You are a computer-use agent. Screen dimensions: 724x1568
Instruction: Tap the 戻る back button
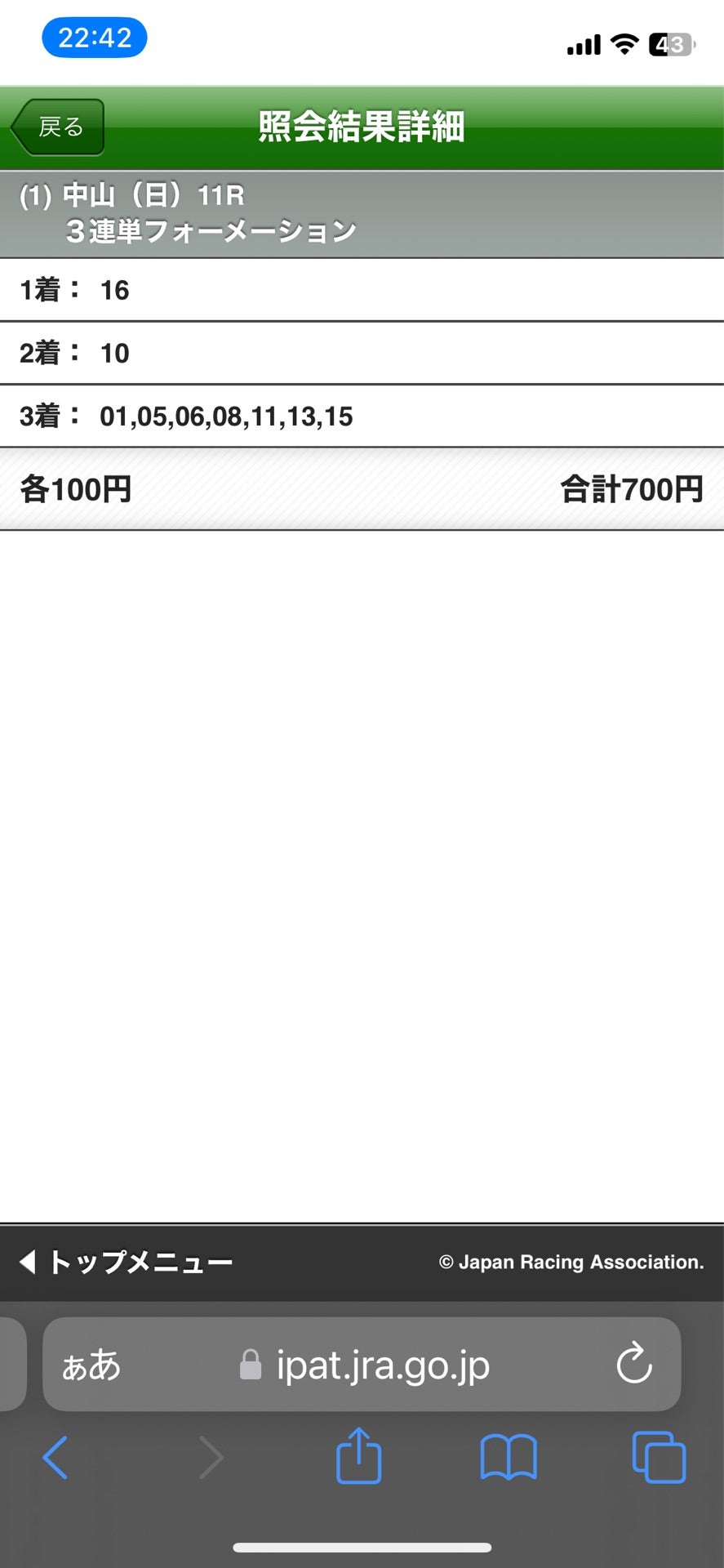point(59,127)
